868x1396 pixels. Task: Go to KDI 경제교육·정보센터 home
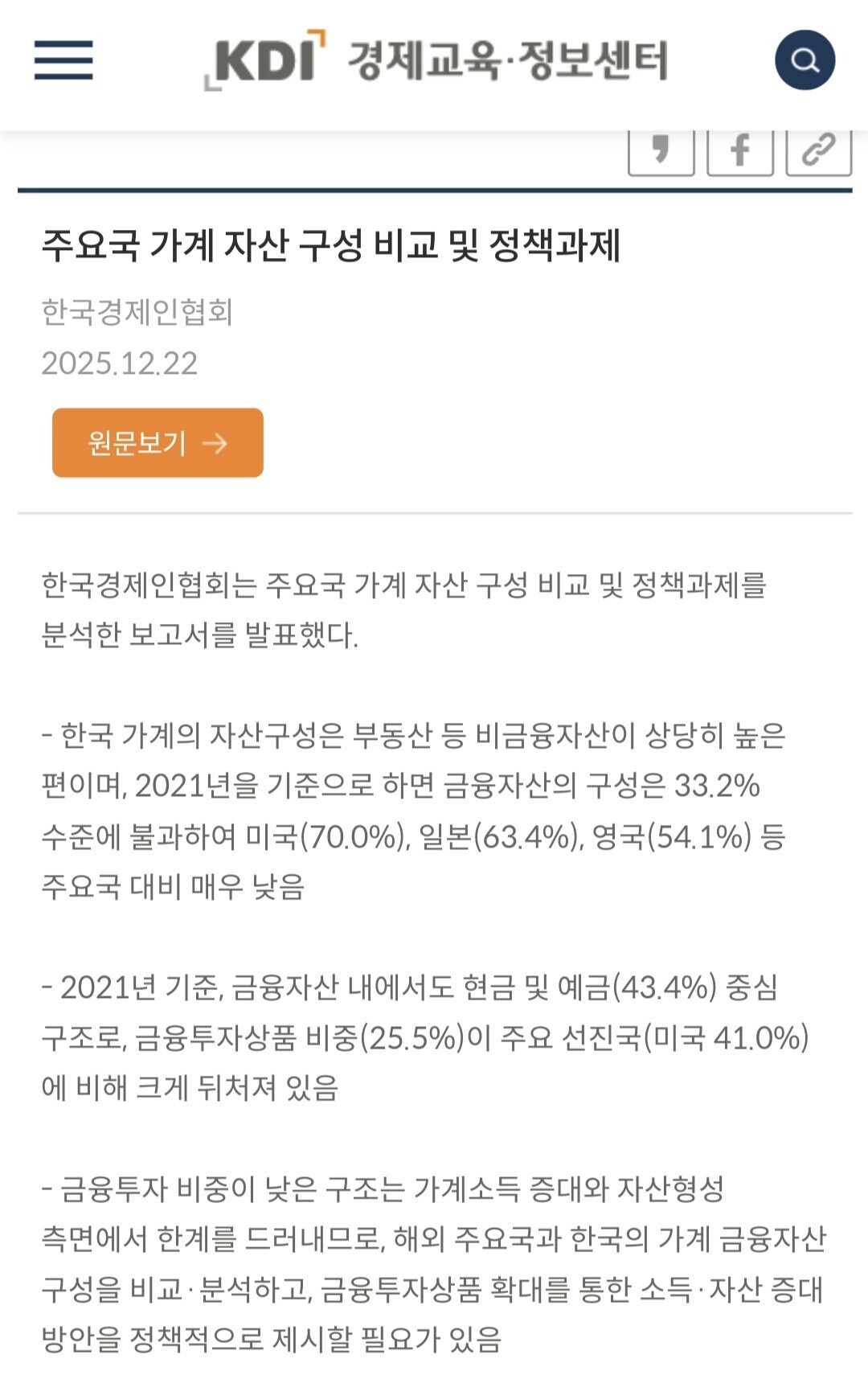pos(436,60)
